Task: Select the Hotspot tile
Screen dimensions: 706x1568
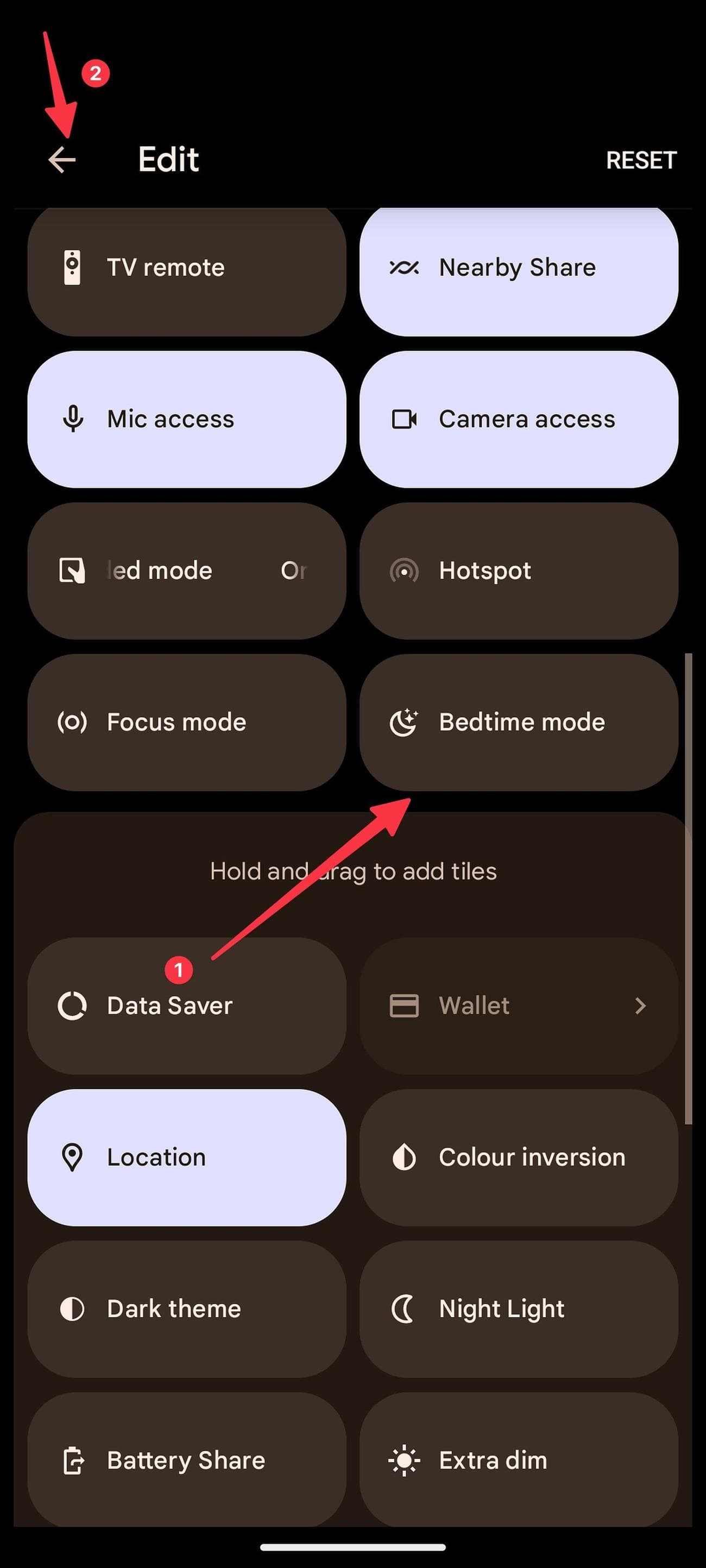Action: (519, 571)
